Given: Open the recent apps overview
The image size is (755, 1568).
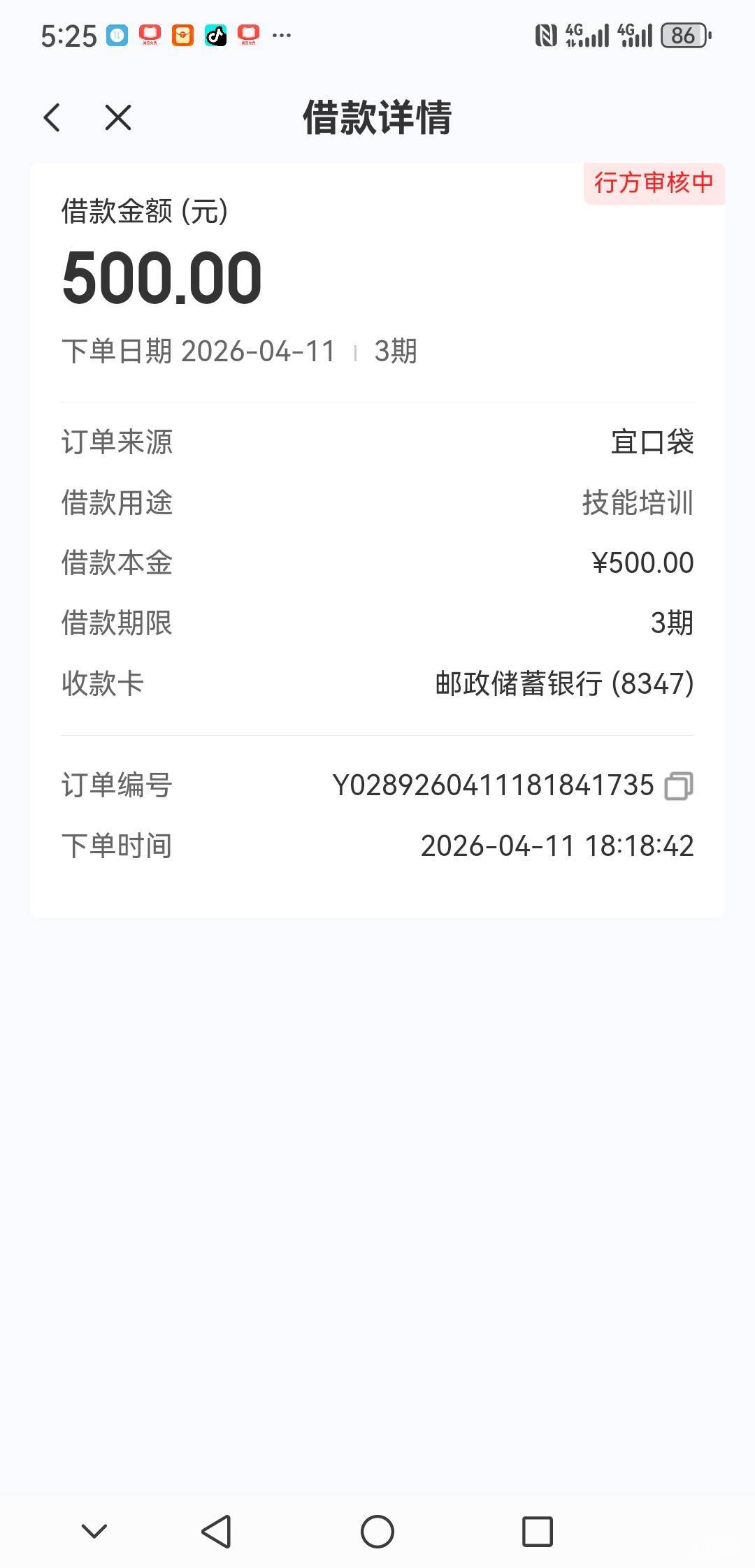Looking at the screenshot, I should click(x=537, y=1532).
